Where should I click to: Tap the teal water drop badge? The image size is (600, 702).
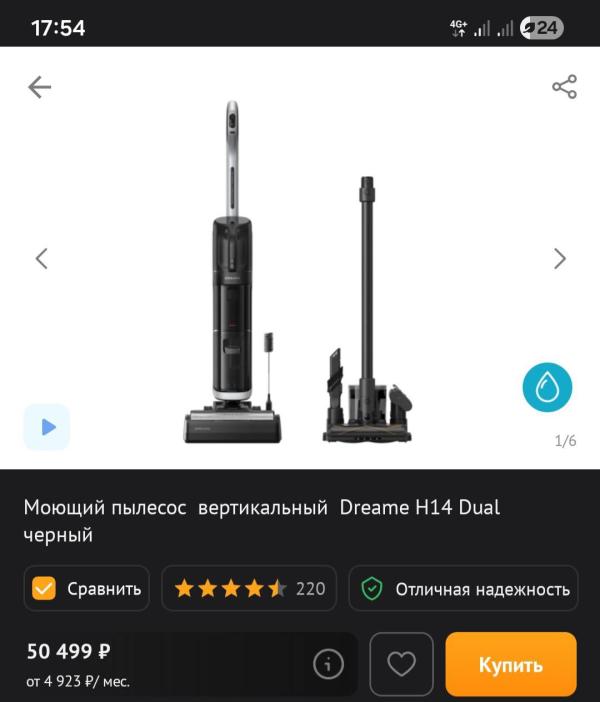tap(547, 388)
